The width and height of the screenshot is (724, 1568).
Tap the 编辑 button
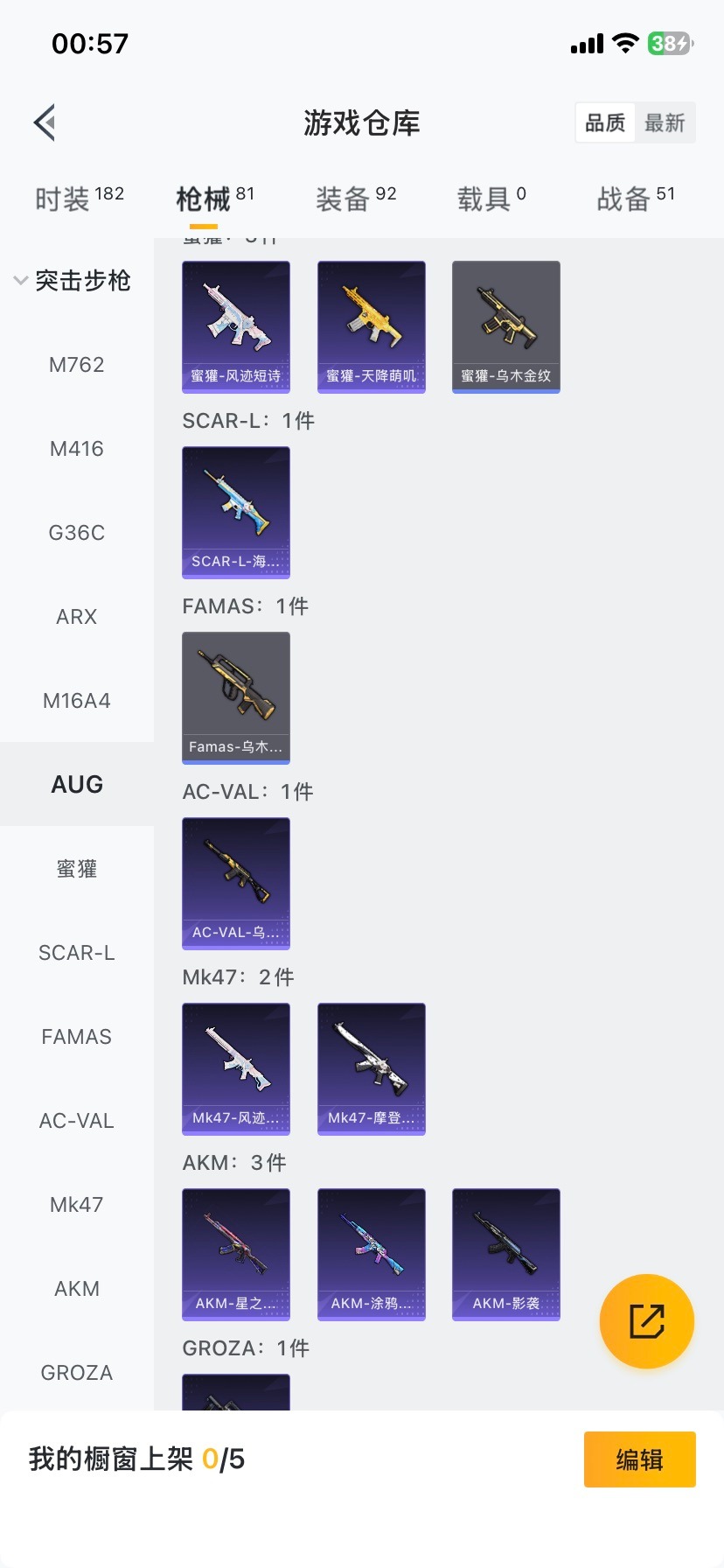coord(640,1459)
